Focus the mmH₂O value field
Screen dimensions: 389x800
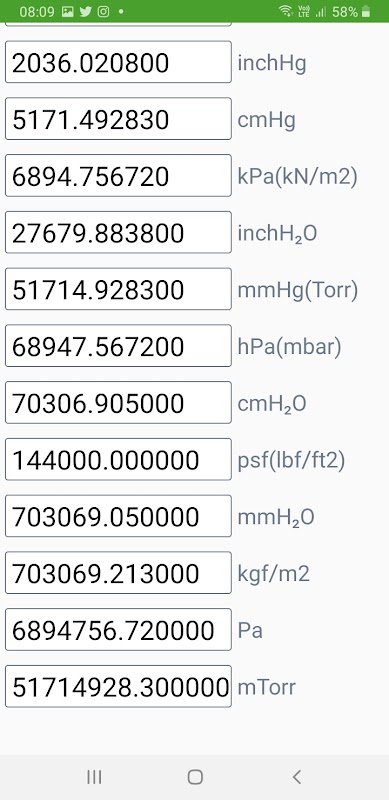(118, 516)
